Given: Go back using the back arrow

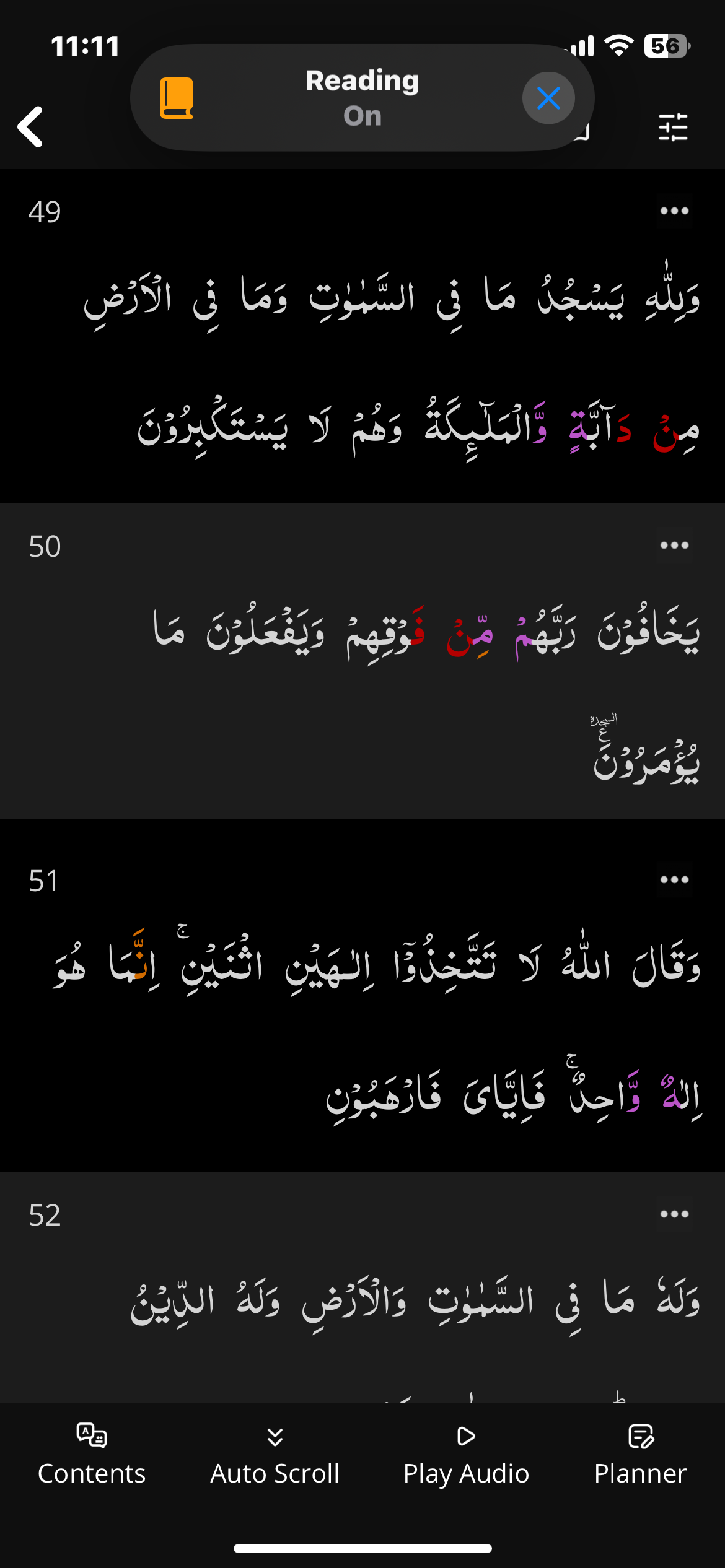Looking at the screenshot, I should tap(31, 127).
